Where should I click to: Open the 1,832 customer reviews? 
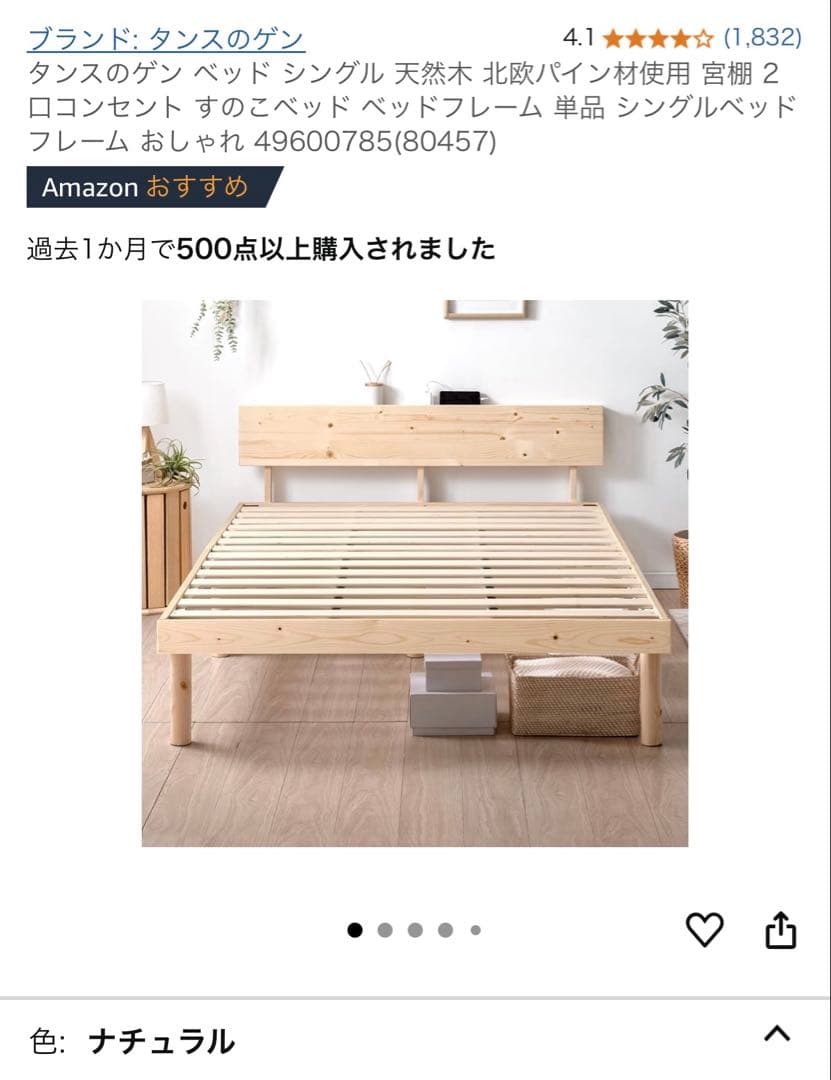coord(762,38)
